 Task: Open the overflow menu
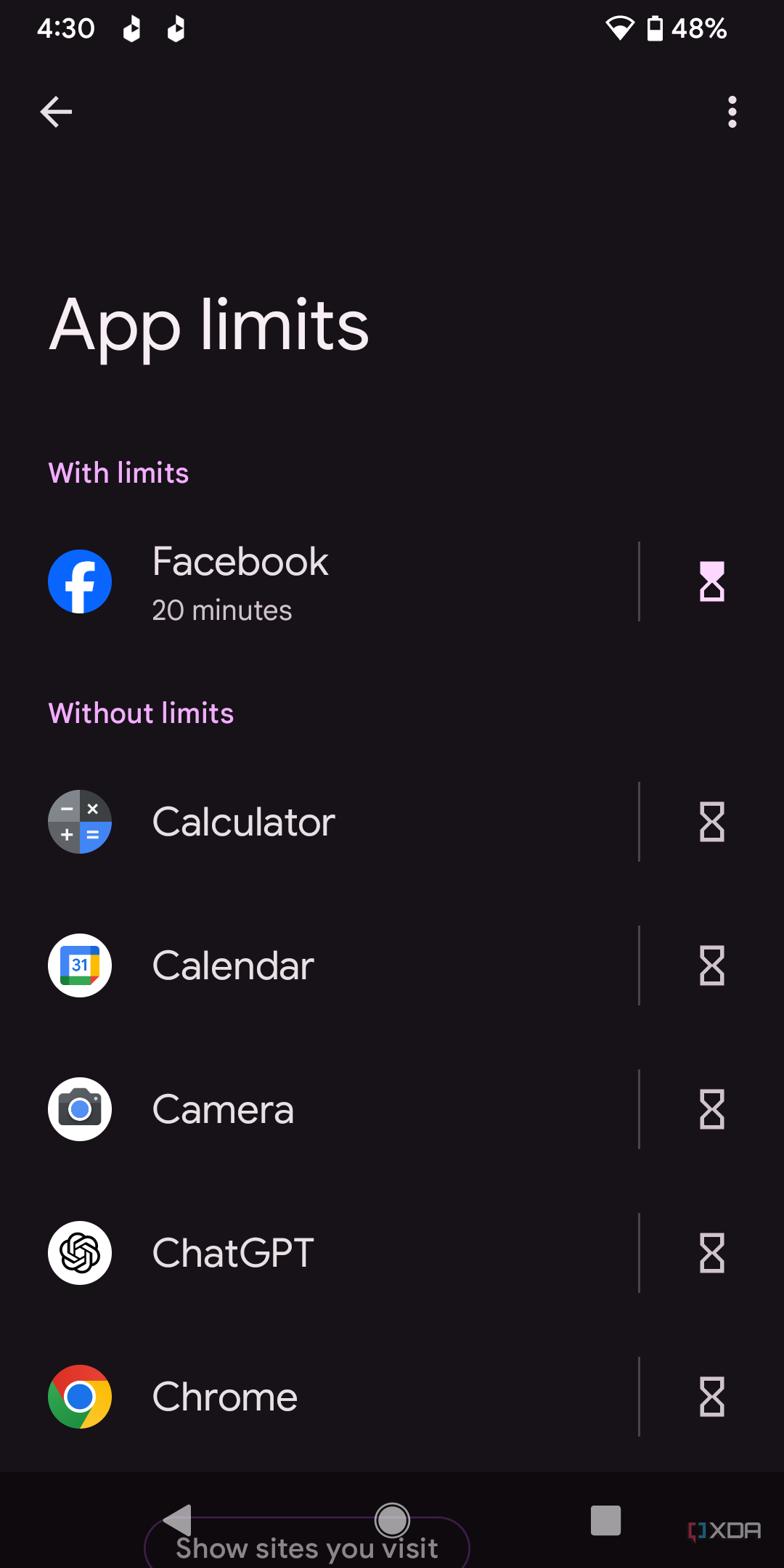coord(732,112)
